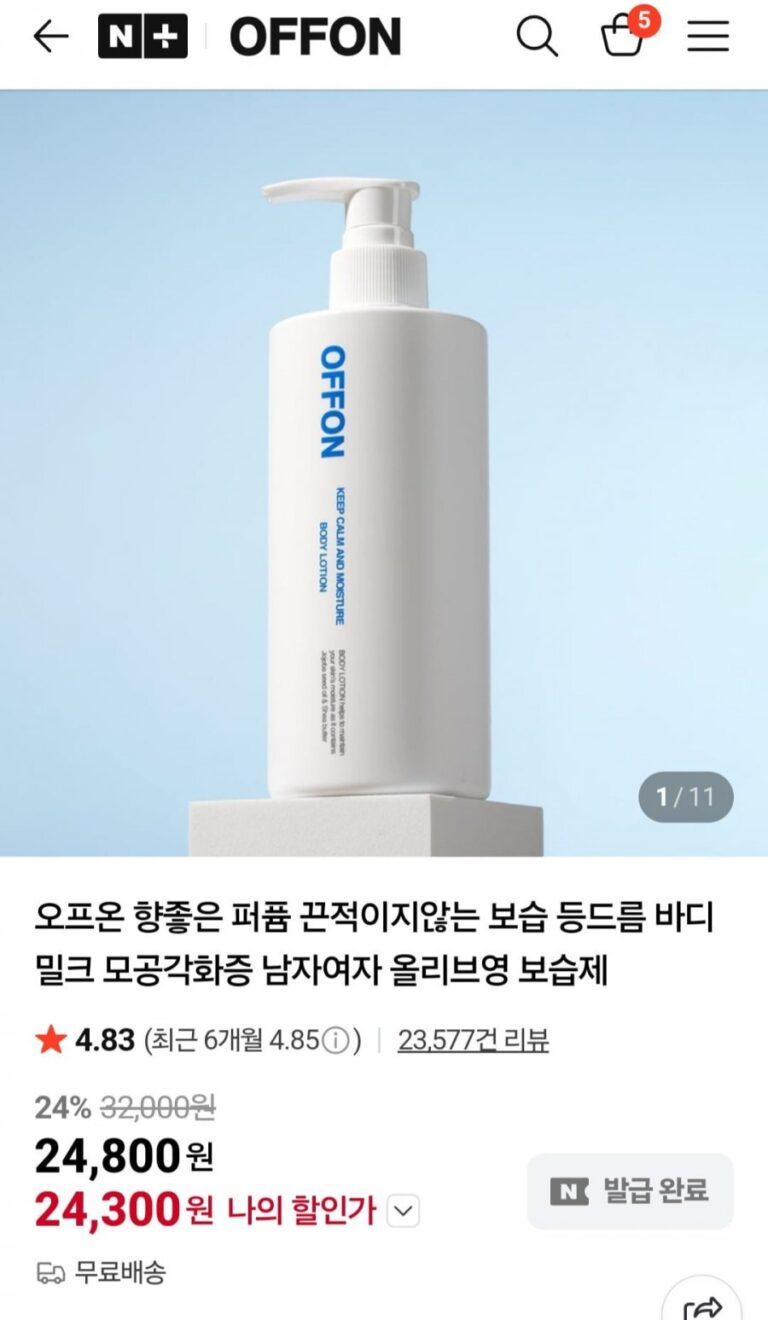View the OFFON body lotion product image

coord(384,470)
